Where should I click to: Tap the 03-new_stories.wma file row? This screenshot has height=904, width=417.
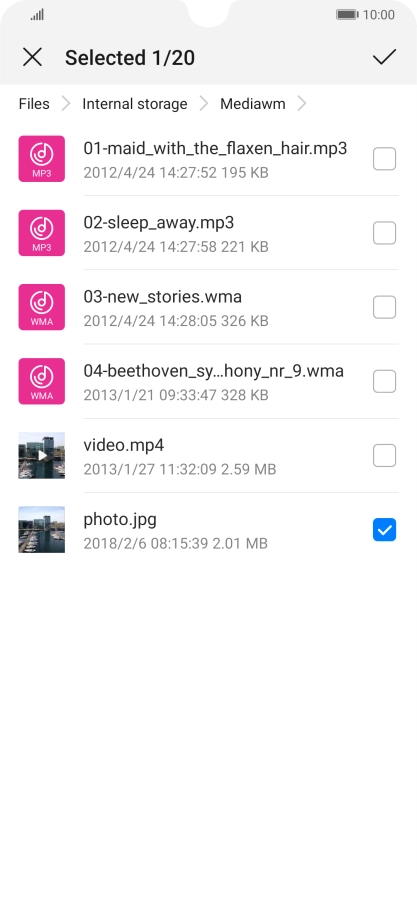208,307
